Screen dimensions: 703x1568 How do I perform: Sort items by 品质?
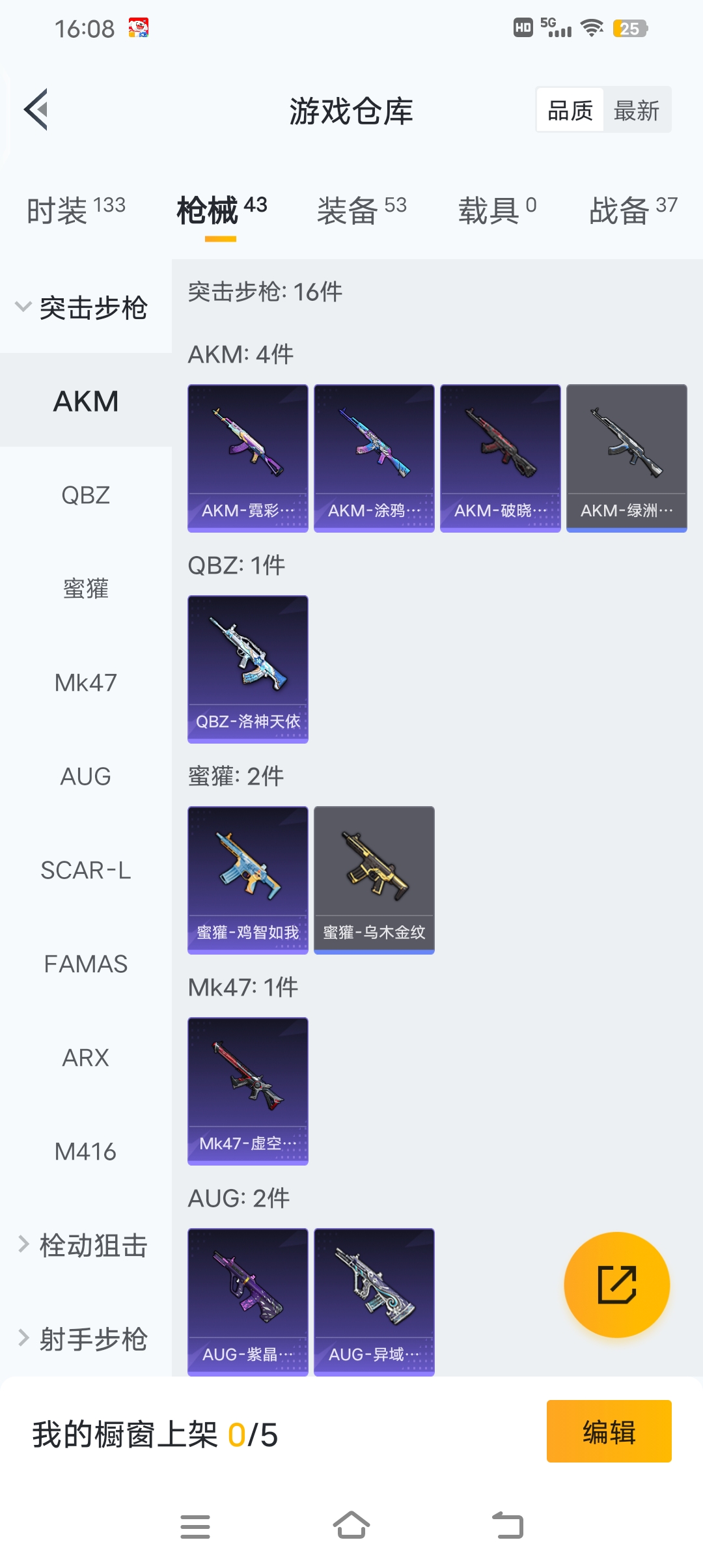coord(570,110)
